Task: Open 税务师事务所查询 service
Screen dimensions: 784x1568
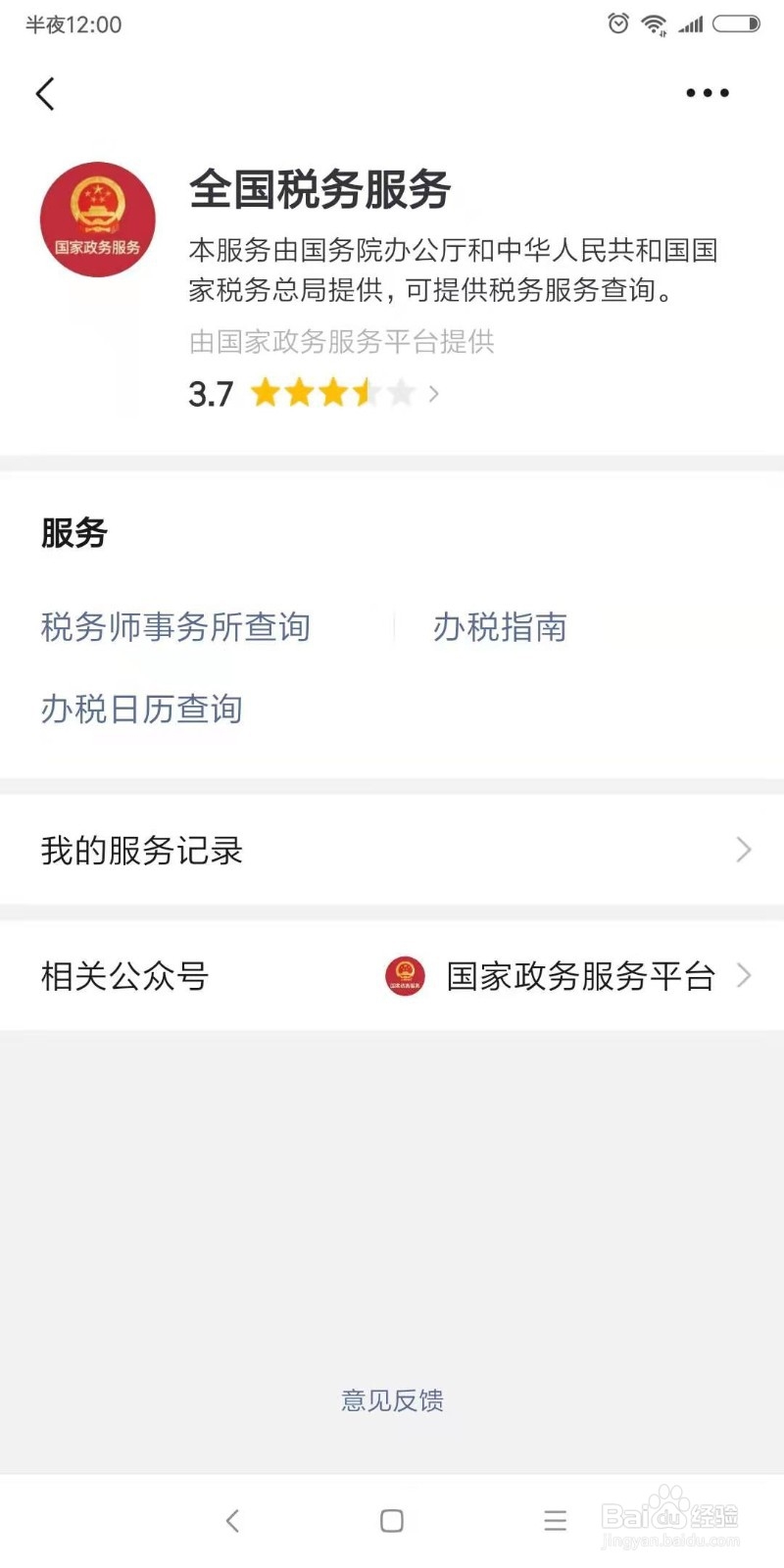Action: click(x=175, y=627)
